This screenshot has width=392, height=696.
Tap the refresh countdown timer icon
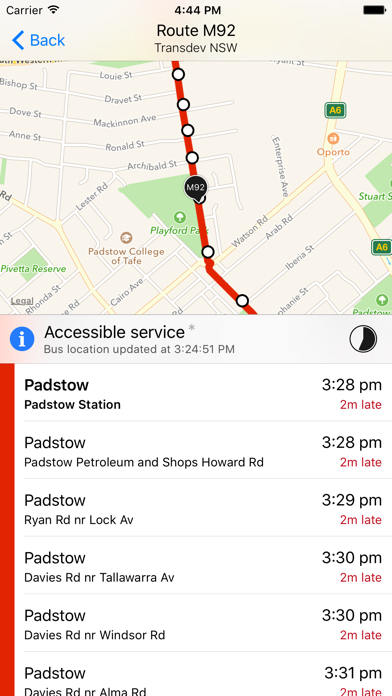click(x=363, y=339)
